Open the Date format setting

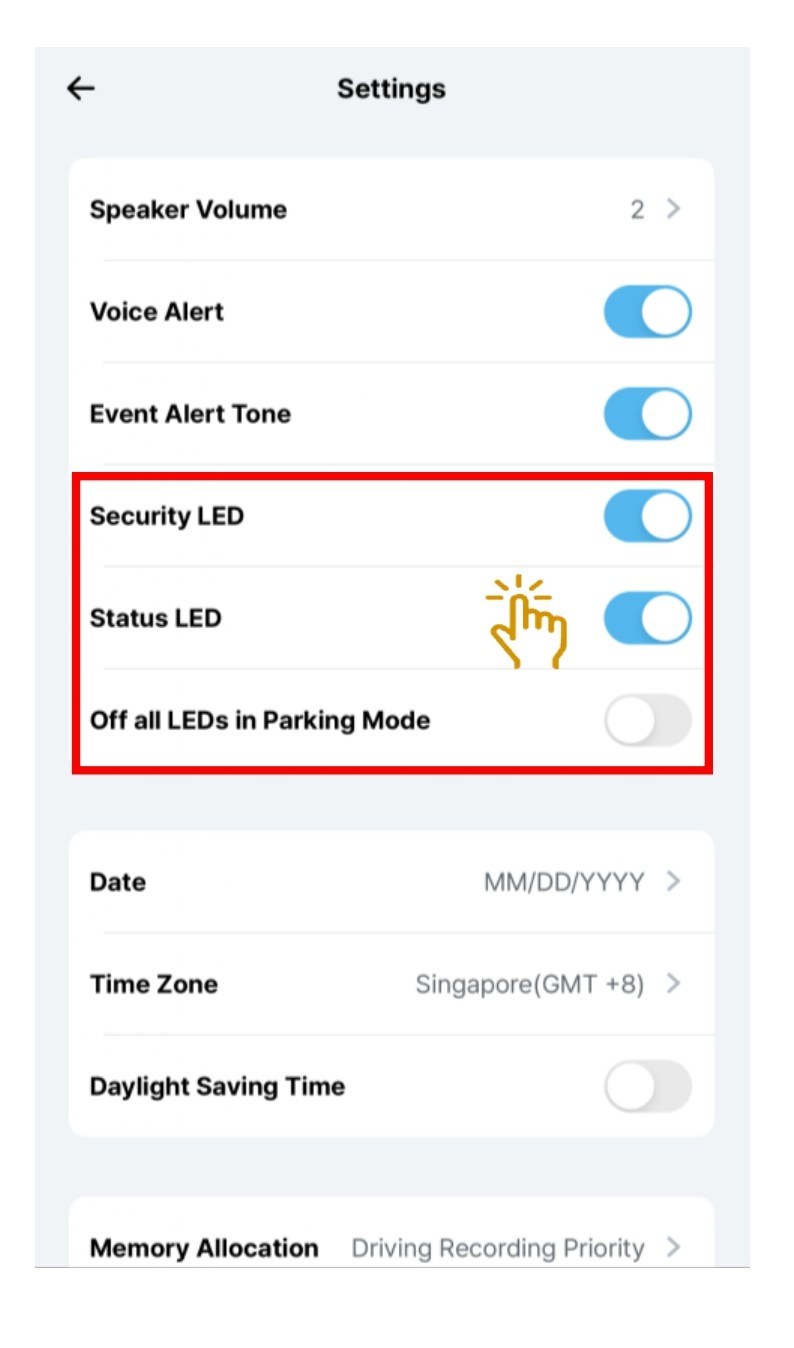coord(390,882)
